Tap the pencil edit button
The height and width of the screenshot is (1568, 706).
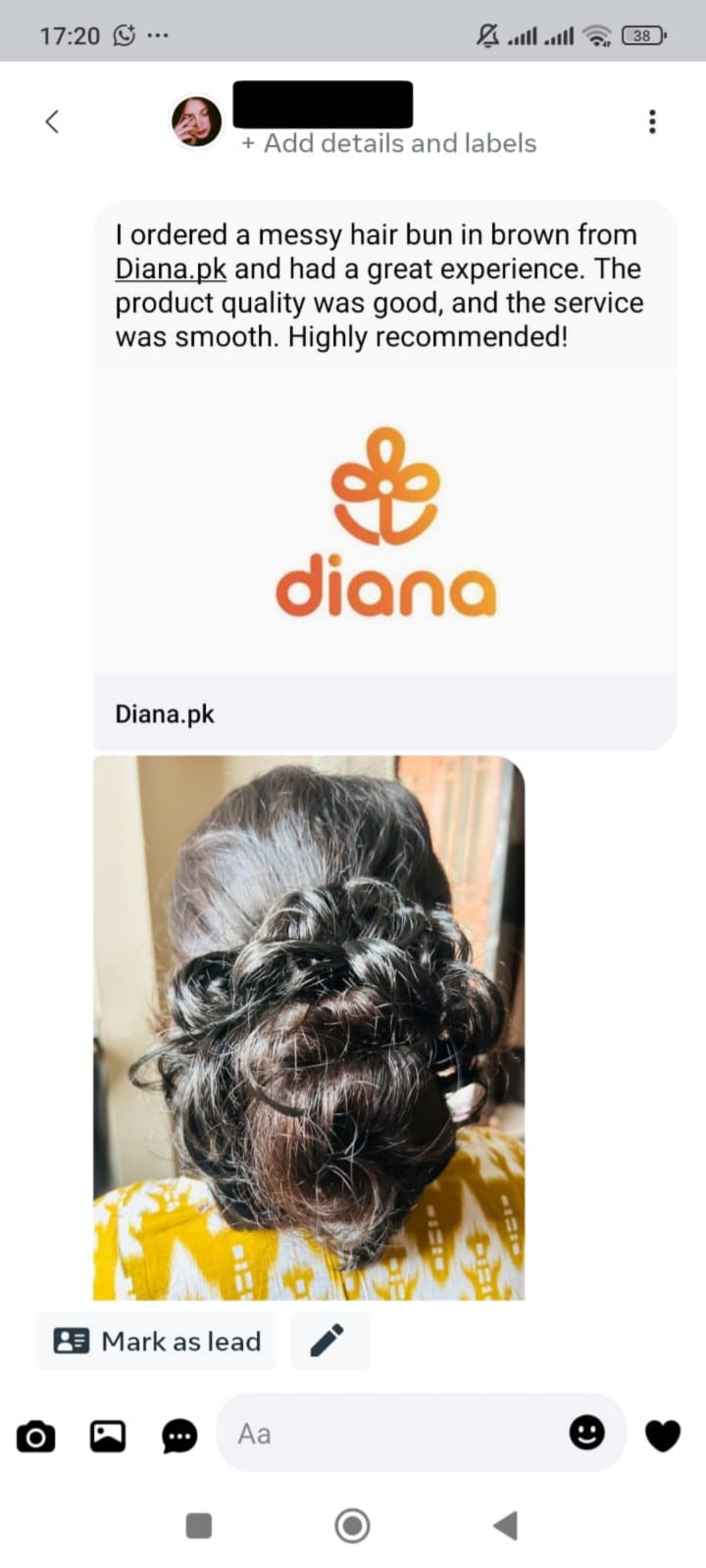pyautogui.click(x=328, y=1341)
